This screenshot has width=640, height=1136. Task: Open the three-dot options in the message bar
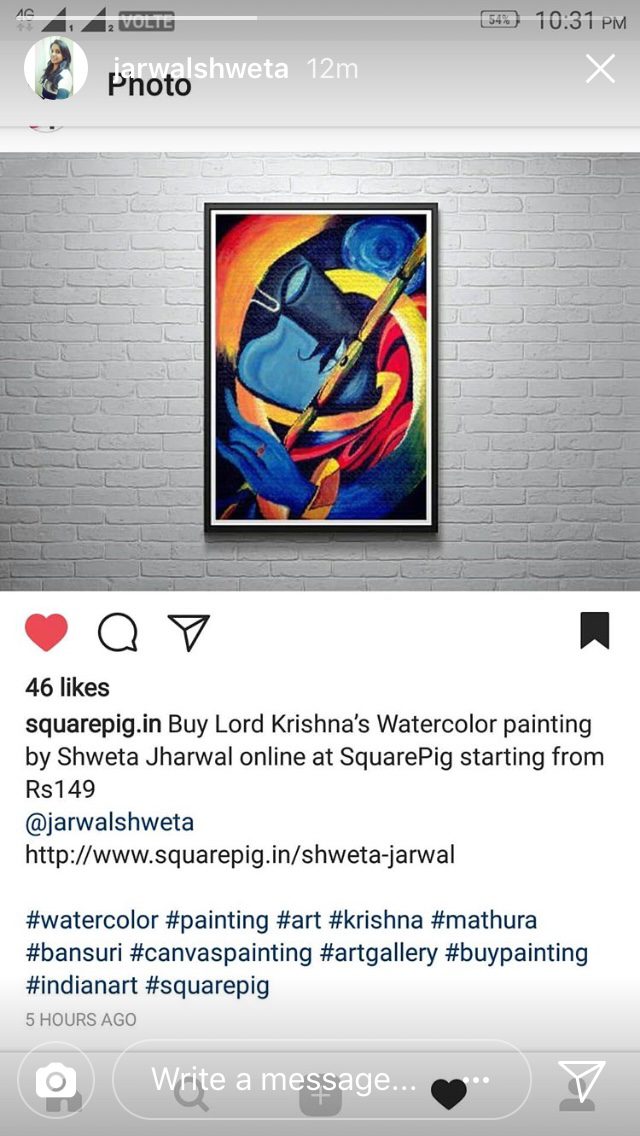tap(477, 1079)
